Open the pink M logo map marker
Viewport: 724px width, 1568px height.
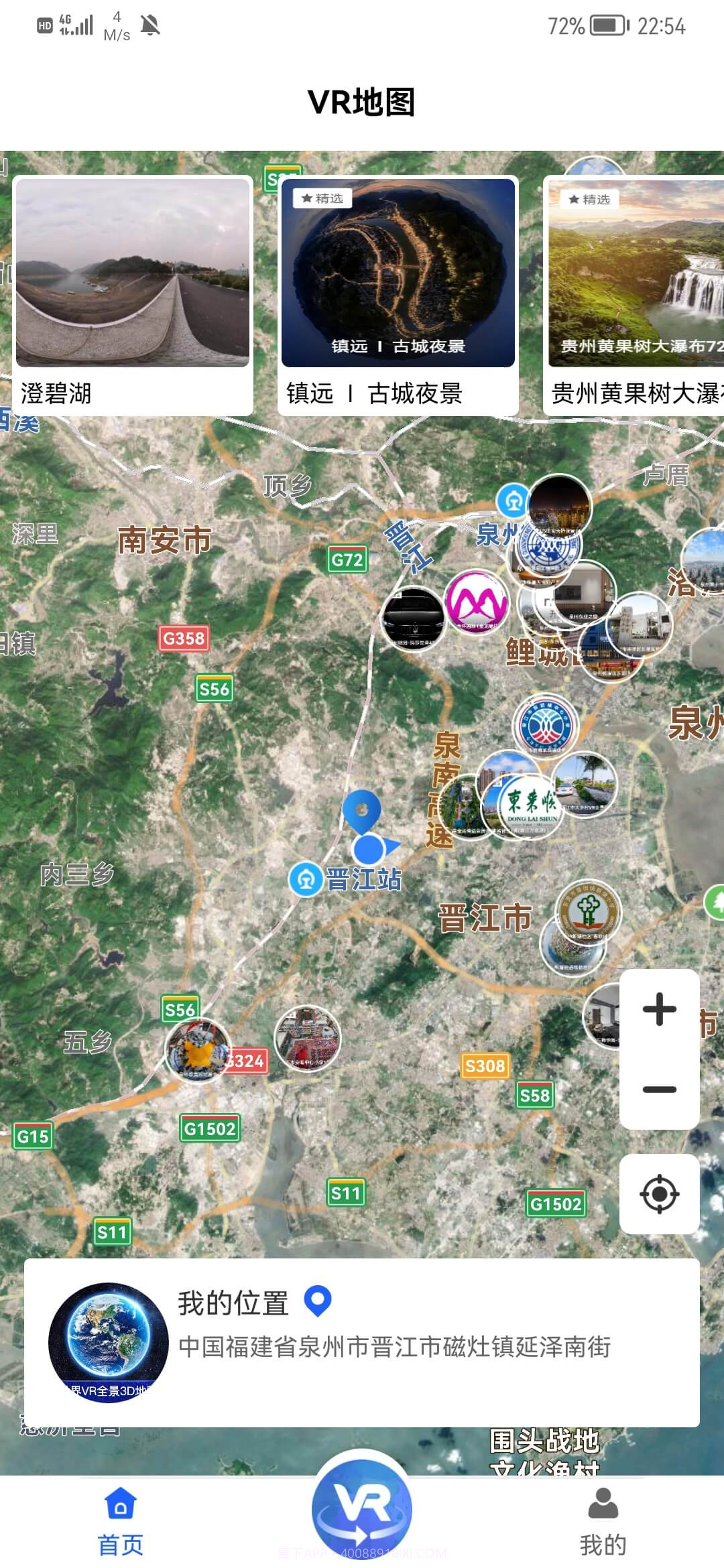pyautogui.click(x=477, y=602)
